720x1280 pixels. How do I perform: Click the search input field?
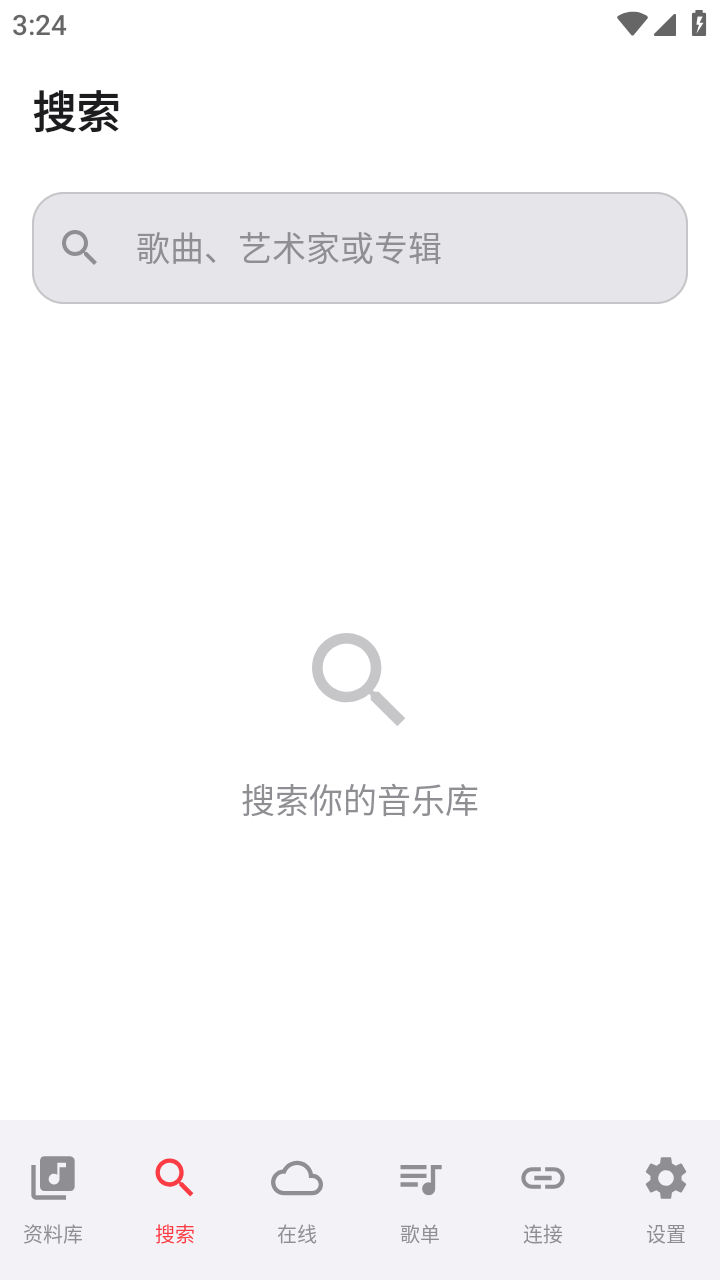[359, 247]
